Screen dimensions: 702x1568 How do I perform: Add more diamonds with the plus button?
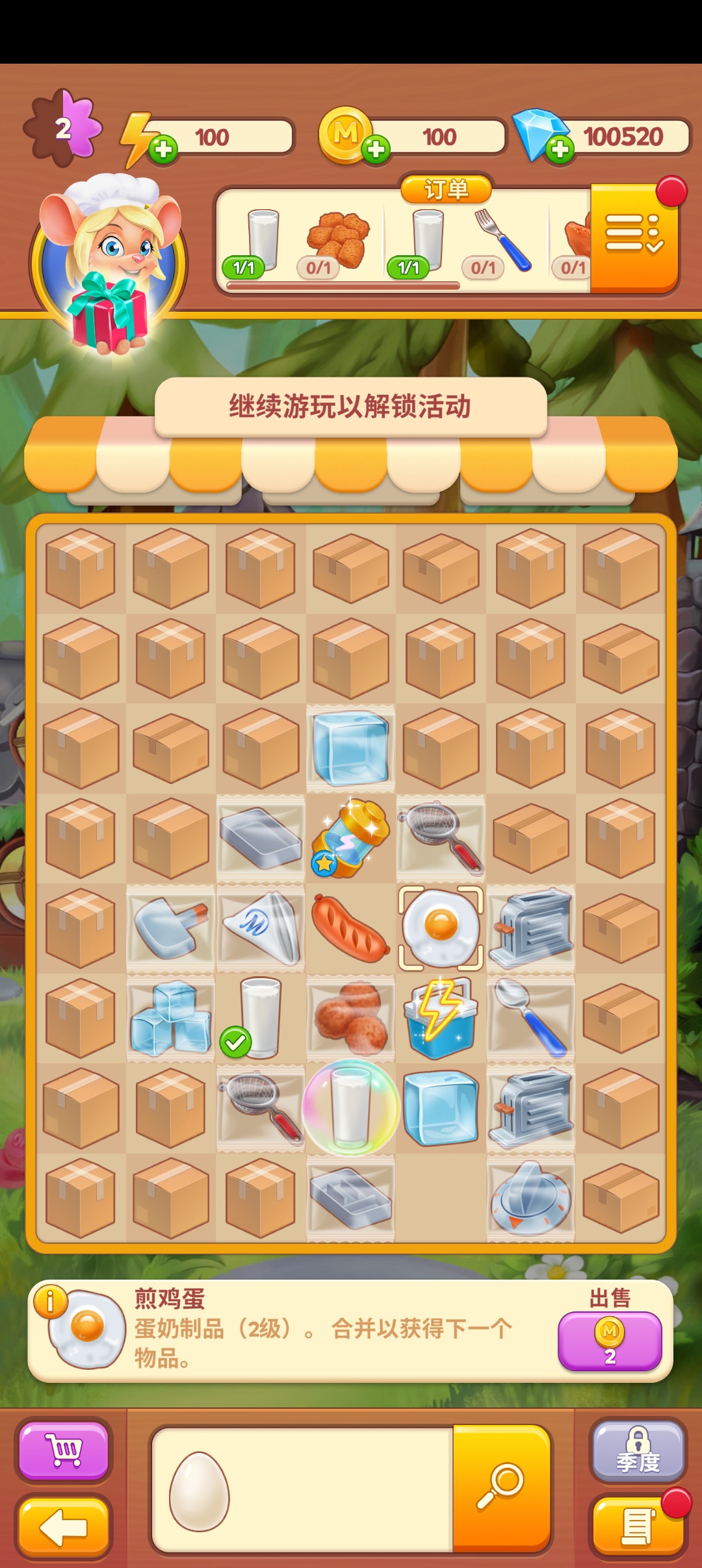(x=560, y=149)
